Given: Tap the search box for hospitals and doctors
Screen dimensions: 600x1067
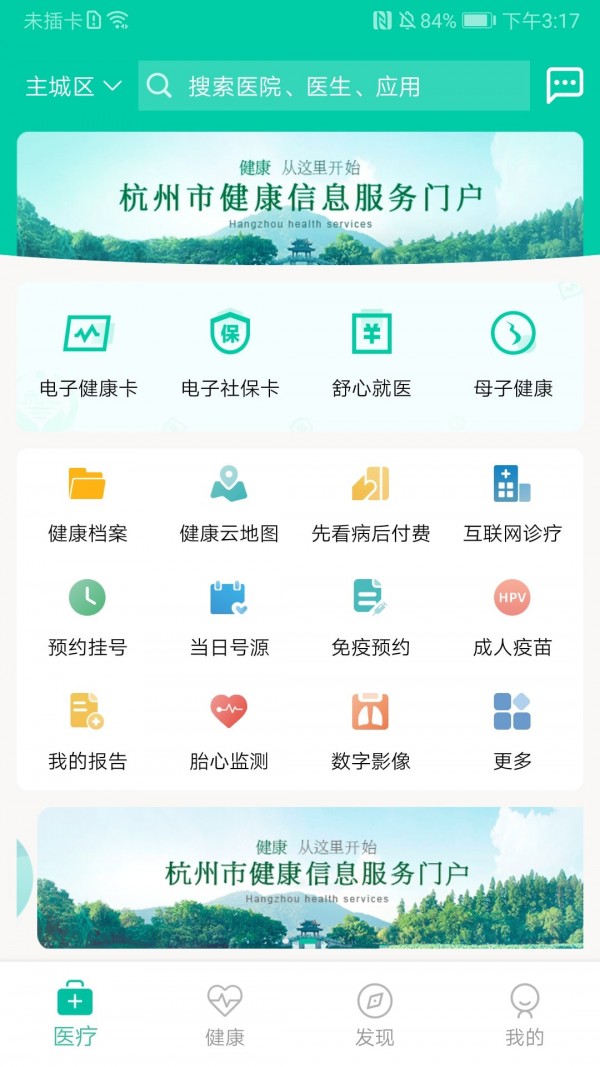Looking at the screenshot, I should 333,87.
